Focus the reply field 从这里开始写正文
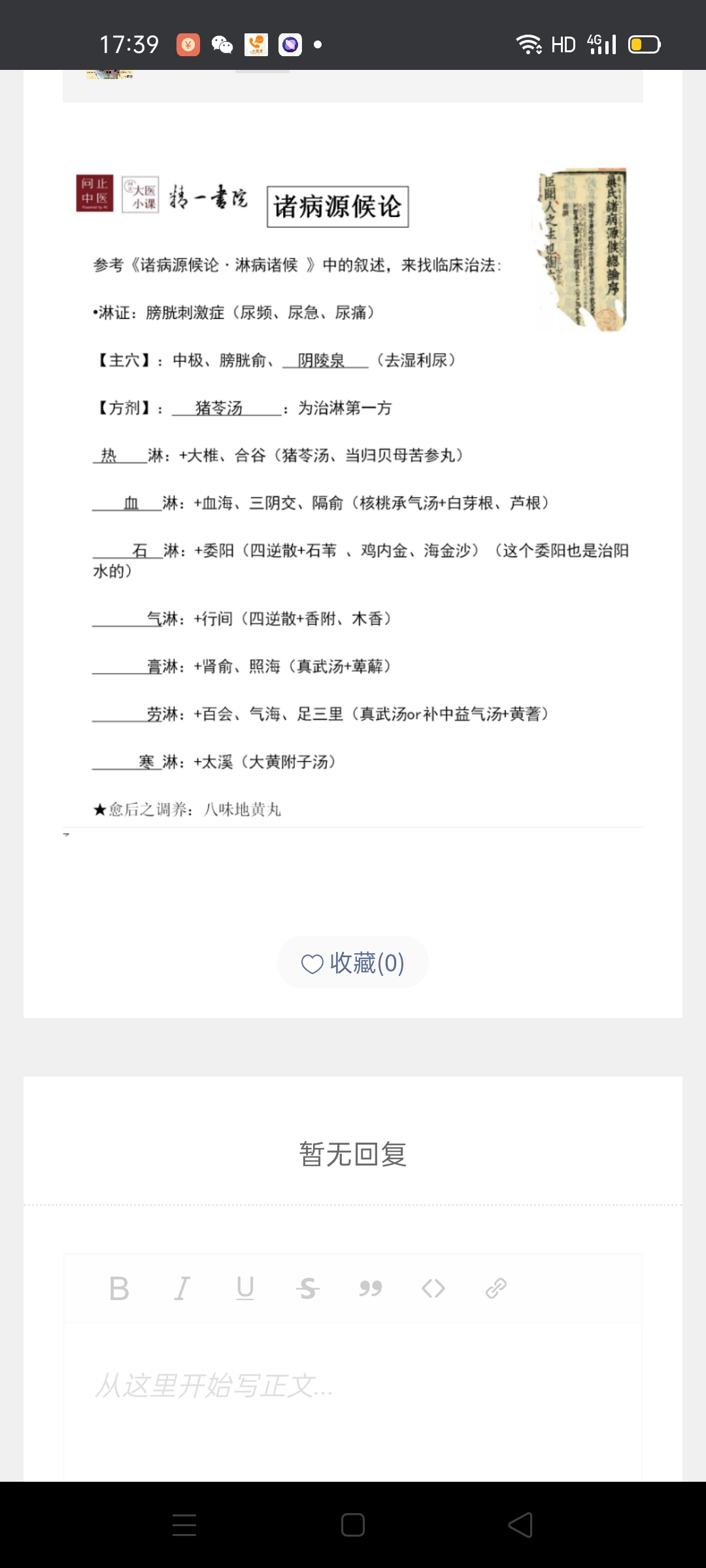The image size is (706, 1568). click(353, 1385)
